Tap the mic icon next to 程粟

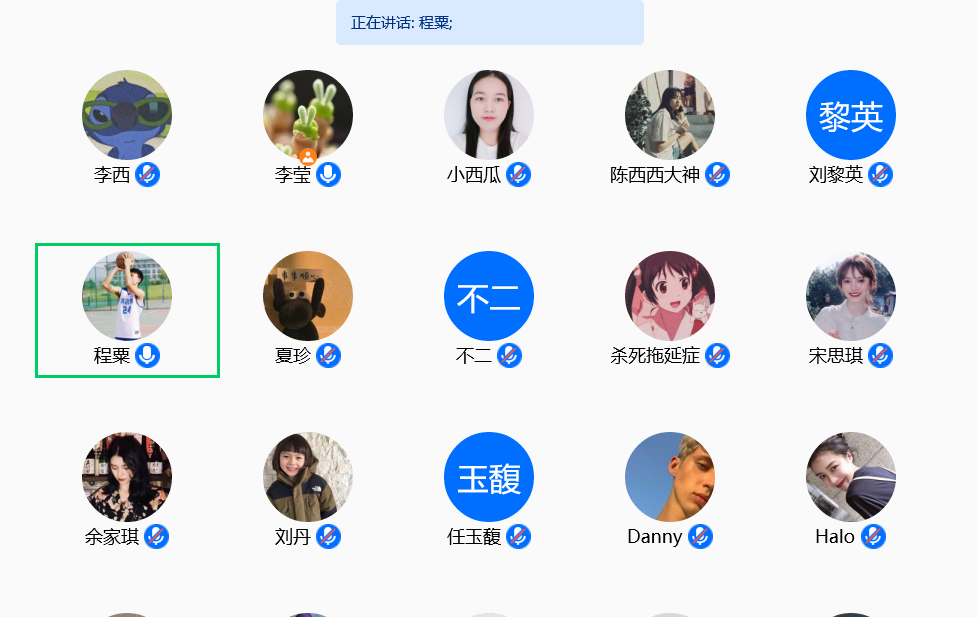[x=148, y=355]
